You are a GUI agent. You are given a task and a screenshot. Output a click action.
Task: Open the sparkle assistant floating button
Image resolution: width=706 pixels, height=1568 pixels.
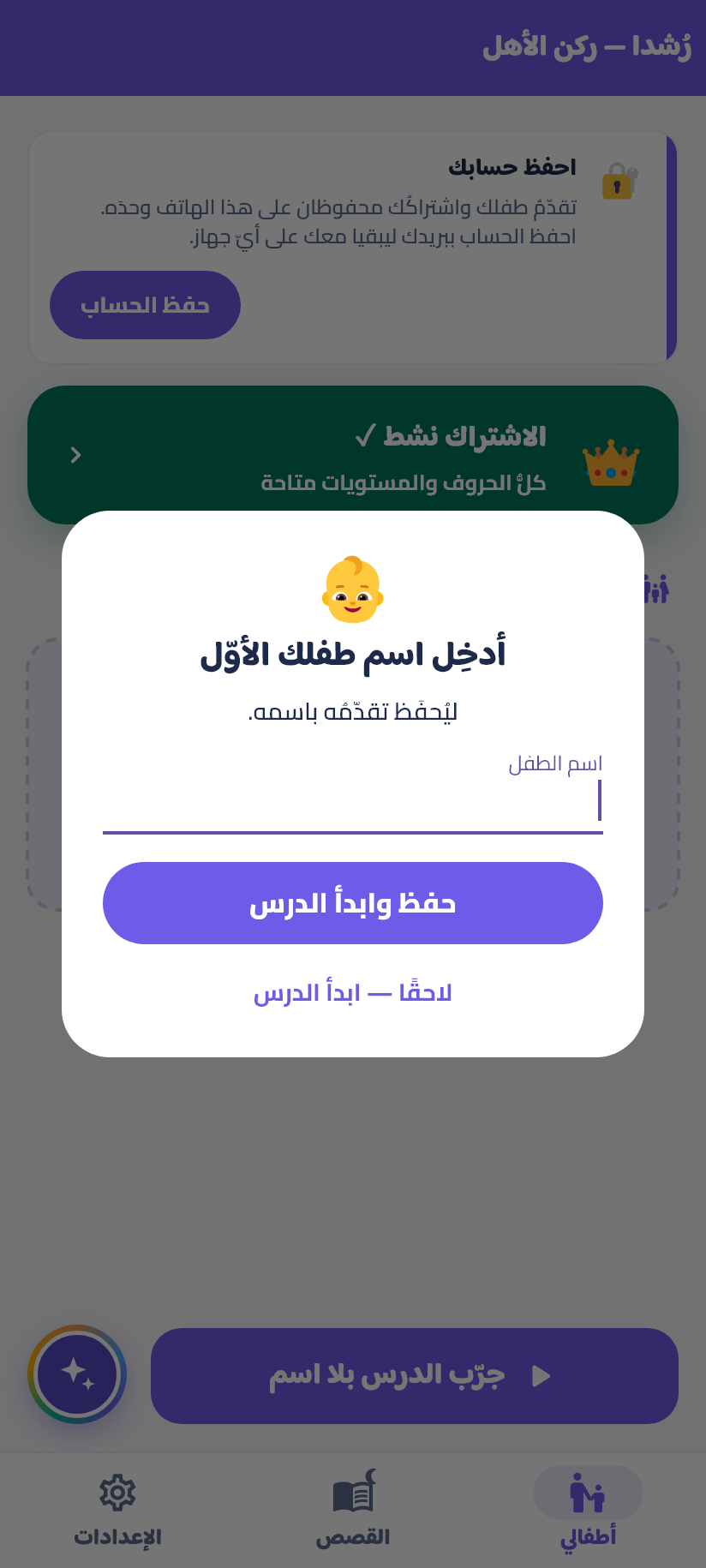point(77,1374)
